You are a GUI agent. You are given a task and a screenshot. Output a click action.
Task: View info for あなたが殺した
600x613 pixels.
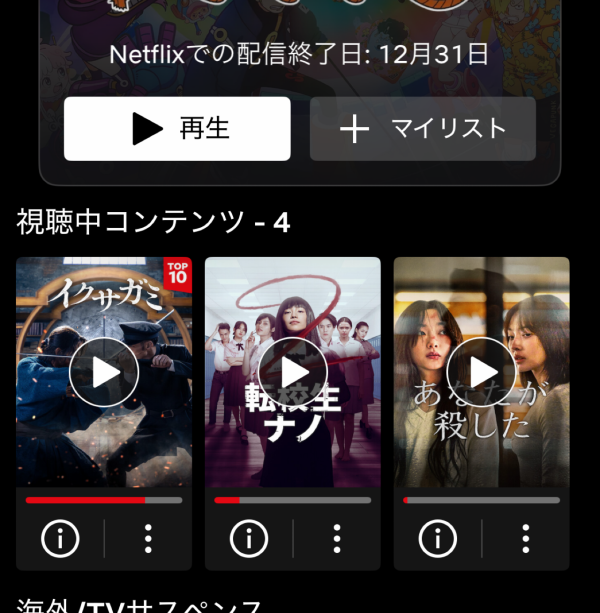pos(437,539)
